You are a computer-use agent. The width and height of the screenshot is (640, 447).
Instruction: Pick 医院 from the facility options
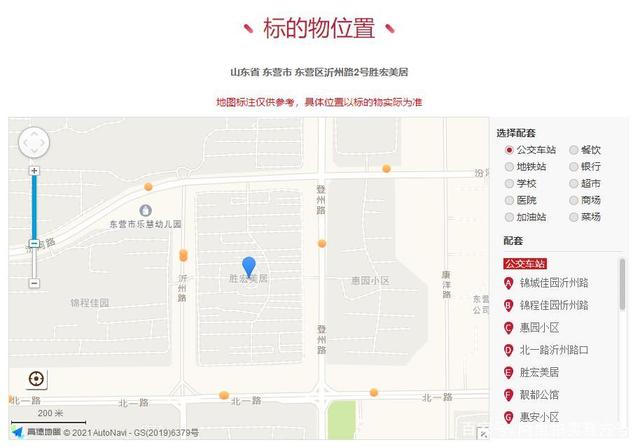(x=509, y=200)
